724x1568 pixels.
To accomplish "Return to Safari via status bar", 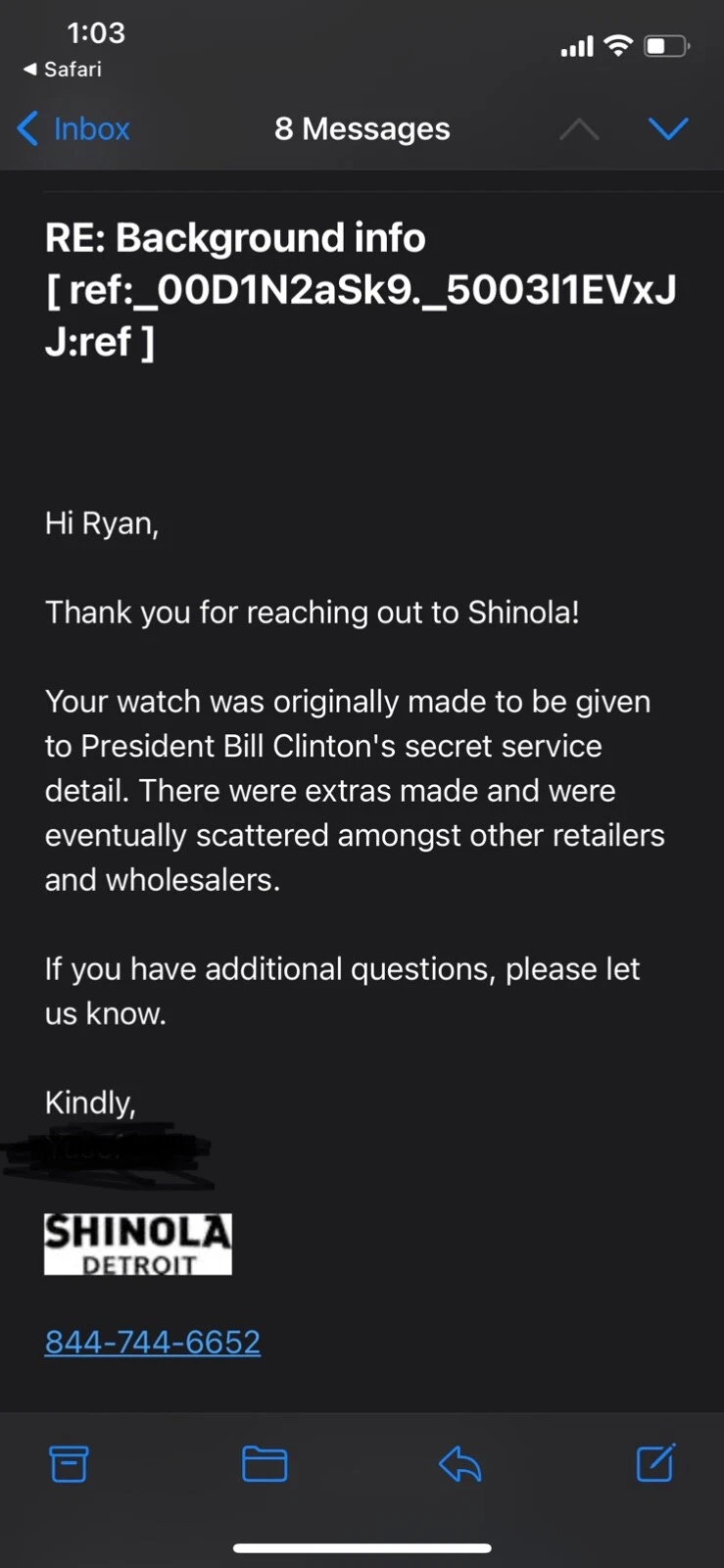I will tap(63, 69).
